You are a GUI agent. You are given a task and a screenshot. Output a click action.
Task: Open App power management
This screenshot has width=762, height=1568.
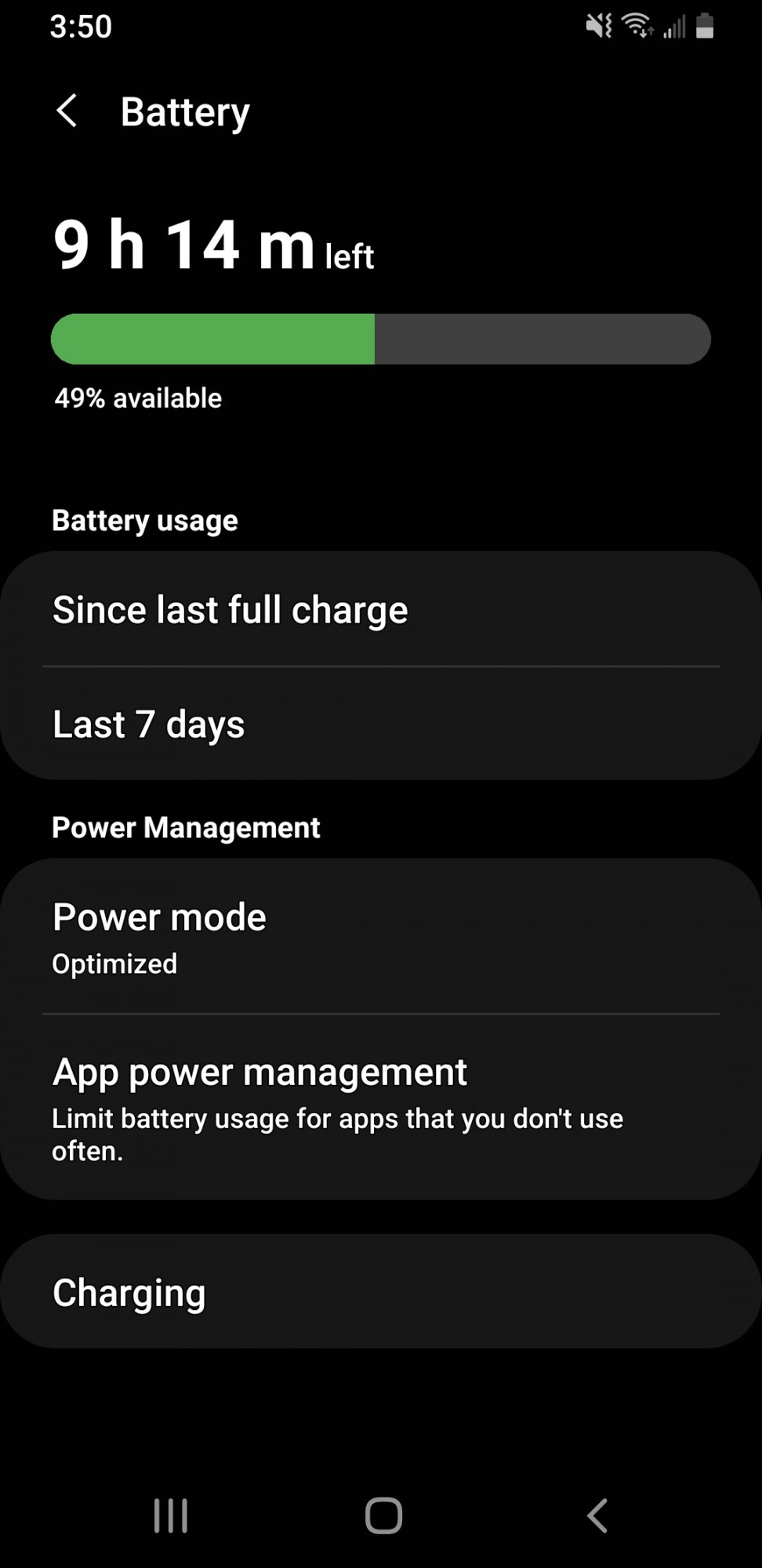(x=381, y=1107)
